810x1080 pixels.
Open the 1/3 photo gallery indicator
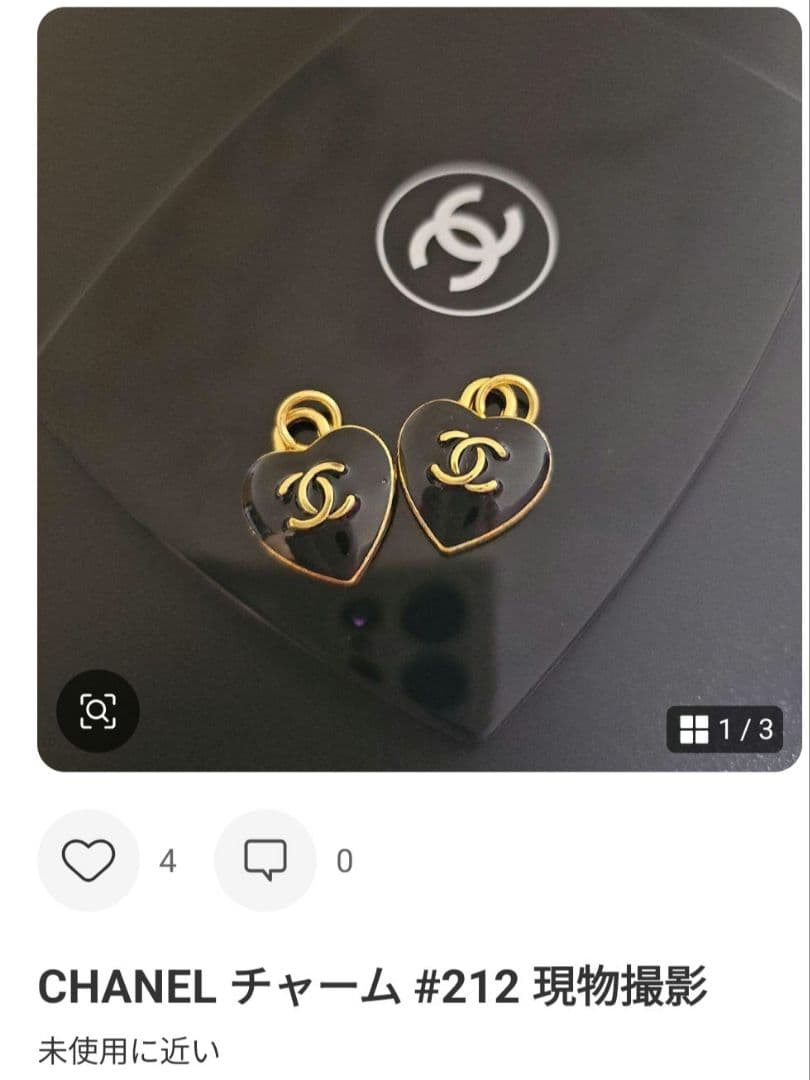[x=726, y=730]
